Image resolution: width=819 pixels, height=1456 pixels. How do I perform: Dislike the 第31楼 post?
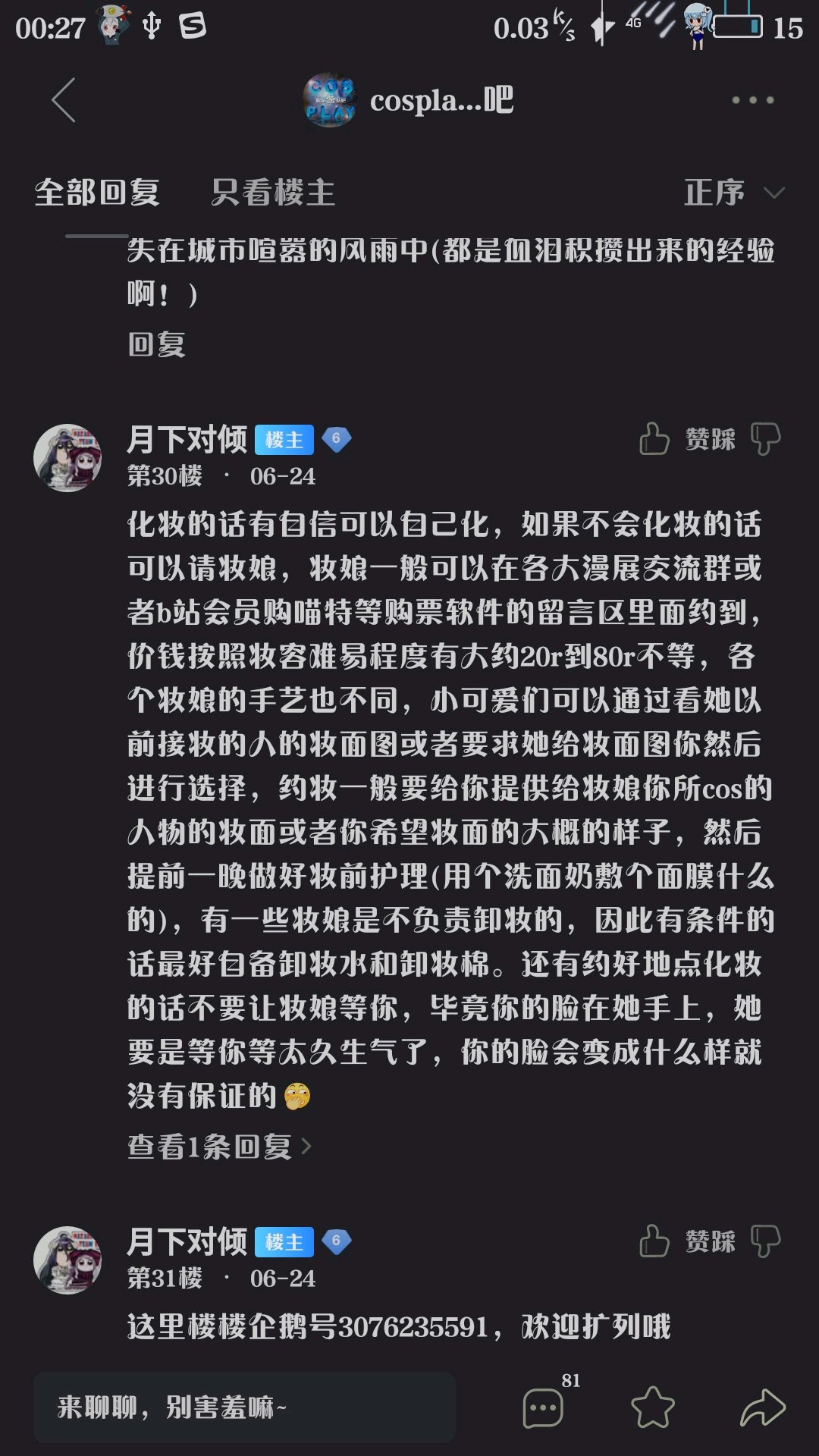coord(765,1241)
